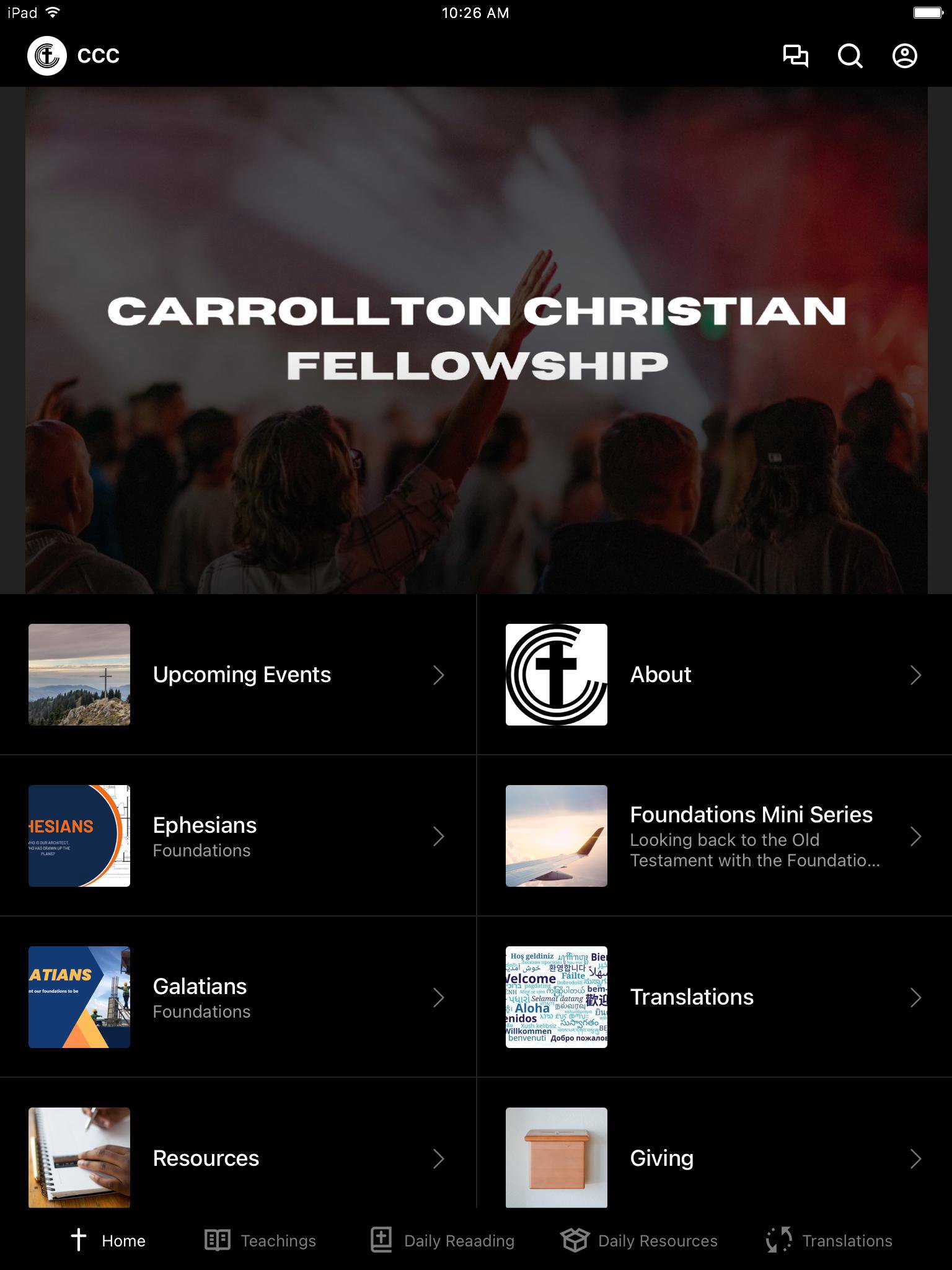Switch to the Translations tab in bottom bar
The image size is (952, 1270).
pos(829,1240)
